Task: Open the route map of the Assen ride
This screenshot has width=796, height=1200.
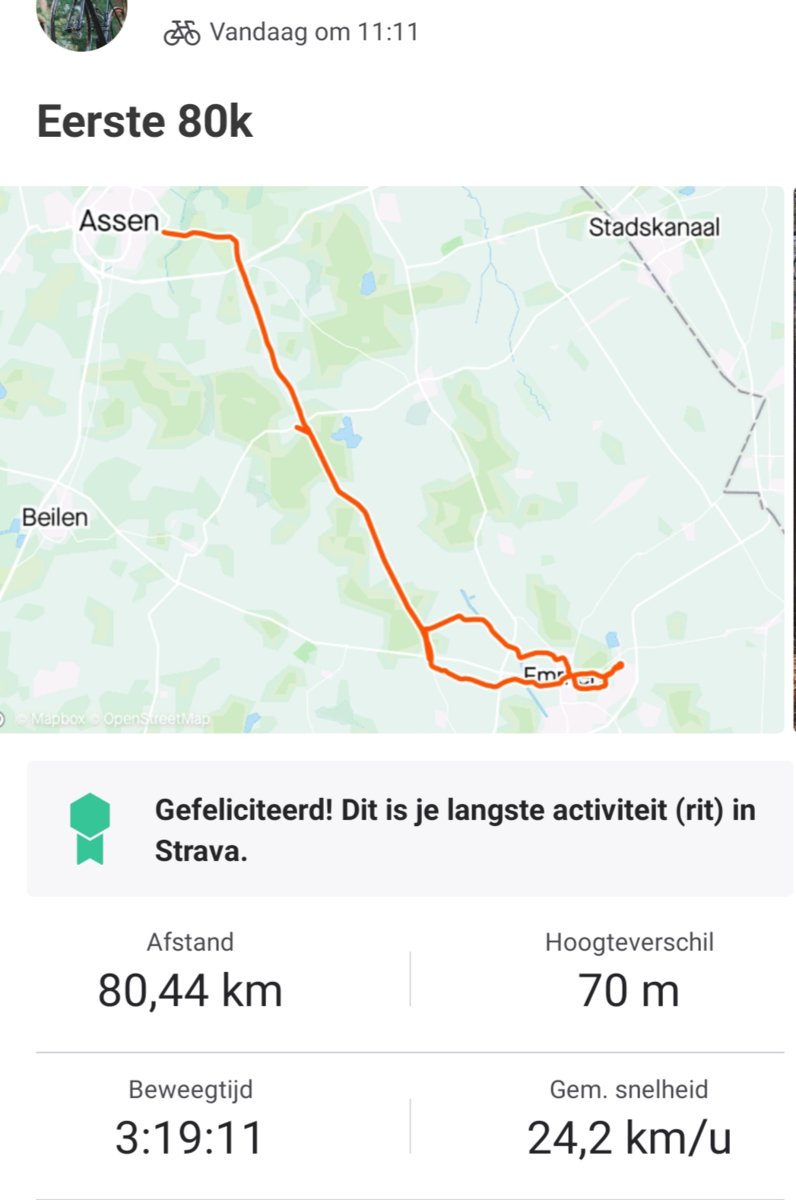Action: click(x=392, y=459)
